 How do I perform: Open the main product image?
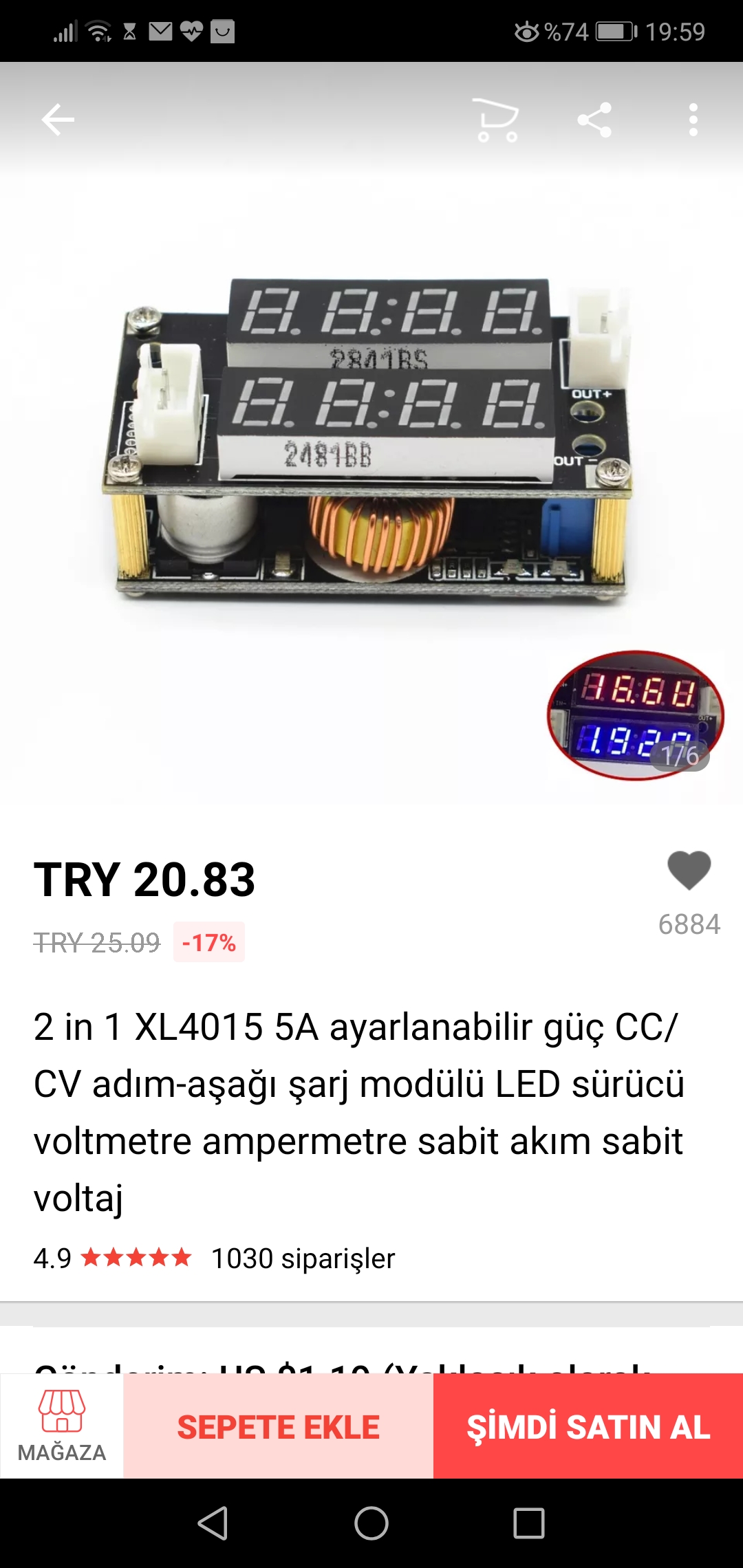371,440
